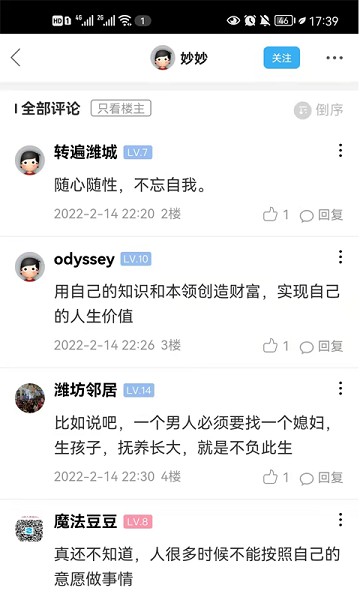The image size is (360, 600).
Task: Open the top-right three-dot overflow menu
Action: tap(334, 58)
